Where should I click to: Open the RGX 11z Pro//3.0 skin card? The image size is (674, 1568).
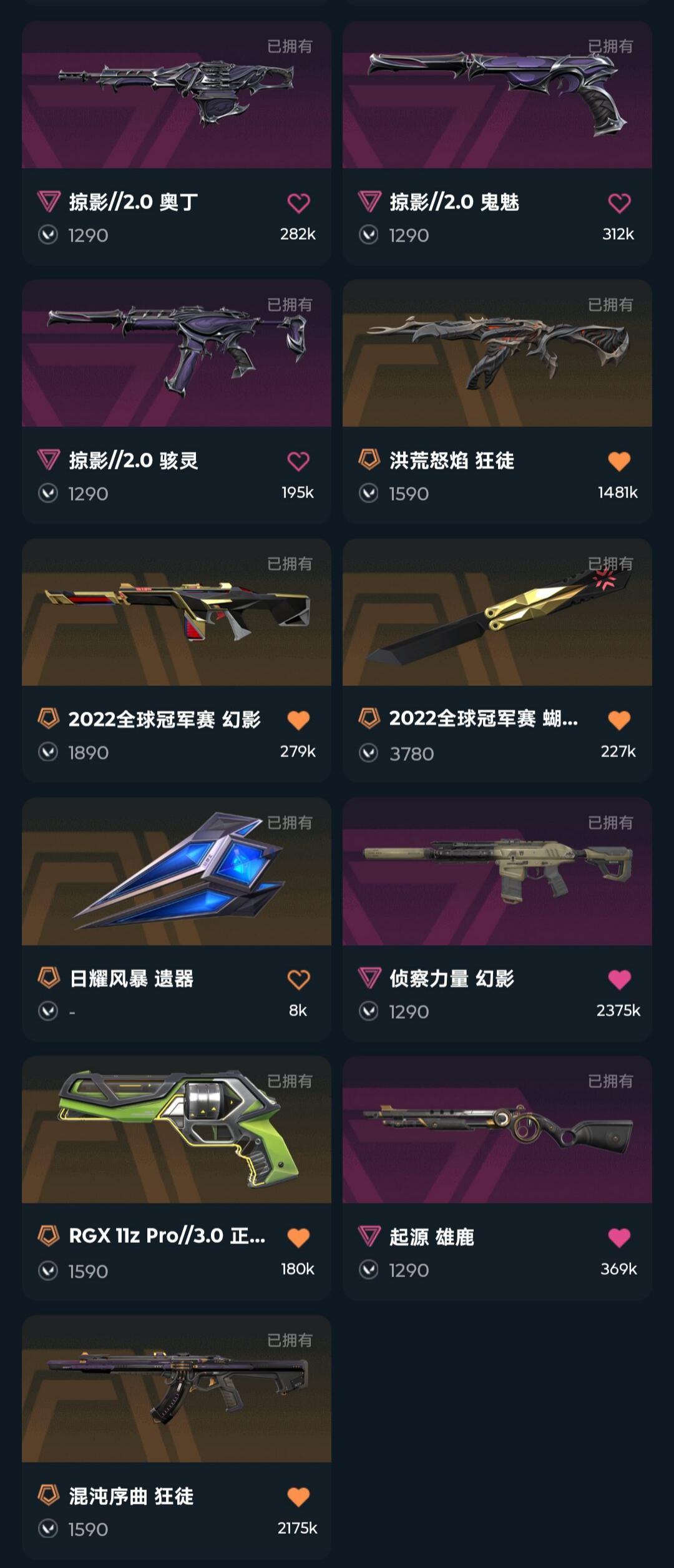pyautogui.click(x=176, y=1130)
